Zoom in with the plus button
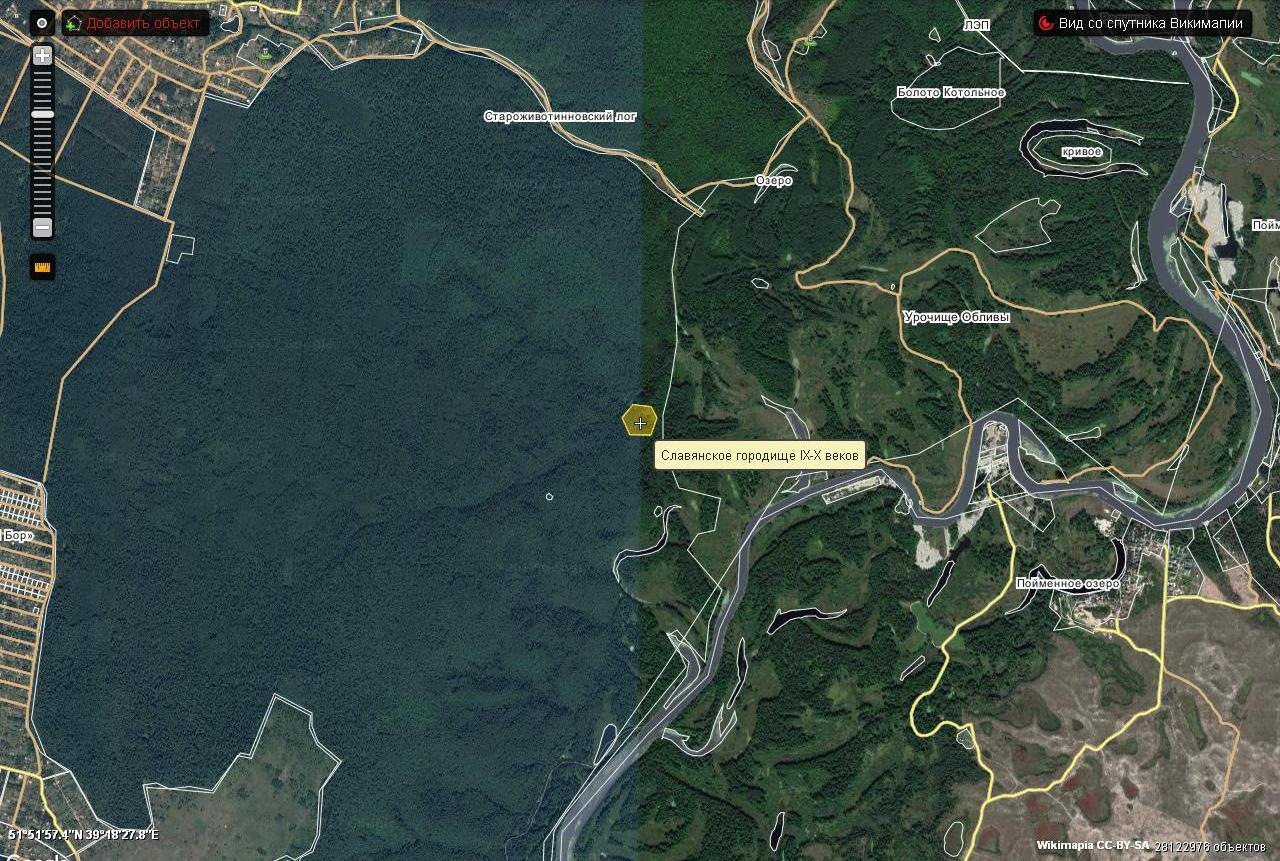Viewport: 1280px width, 861px height. click(x=42, y=56)
